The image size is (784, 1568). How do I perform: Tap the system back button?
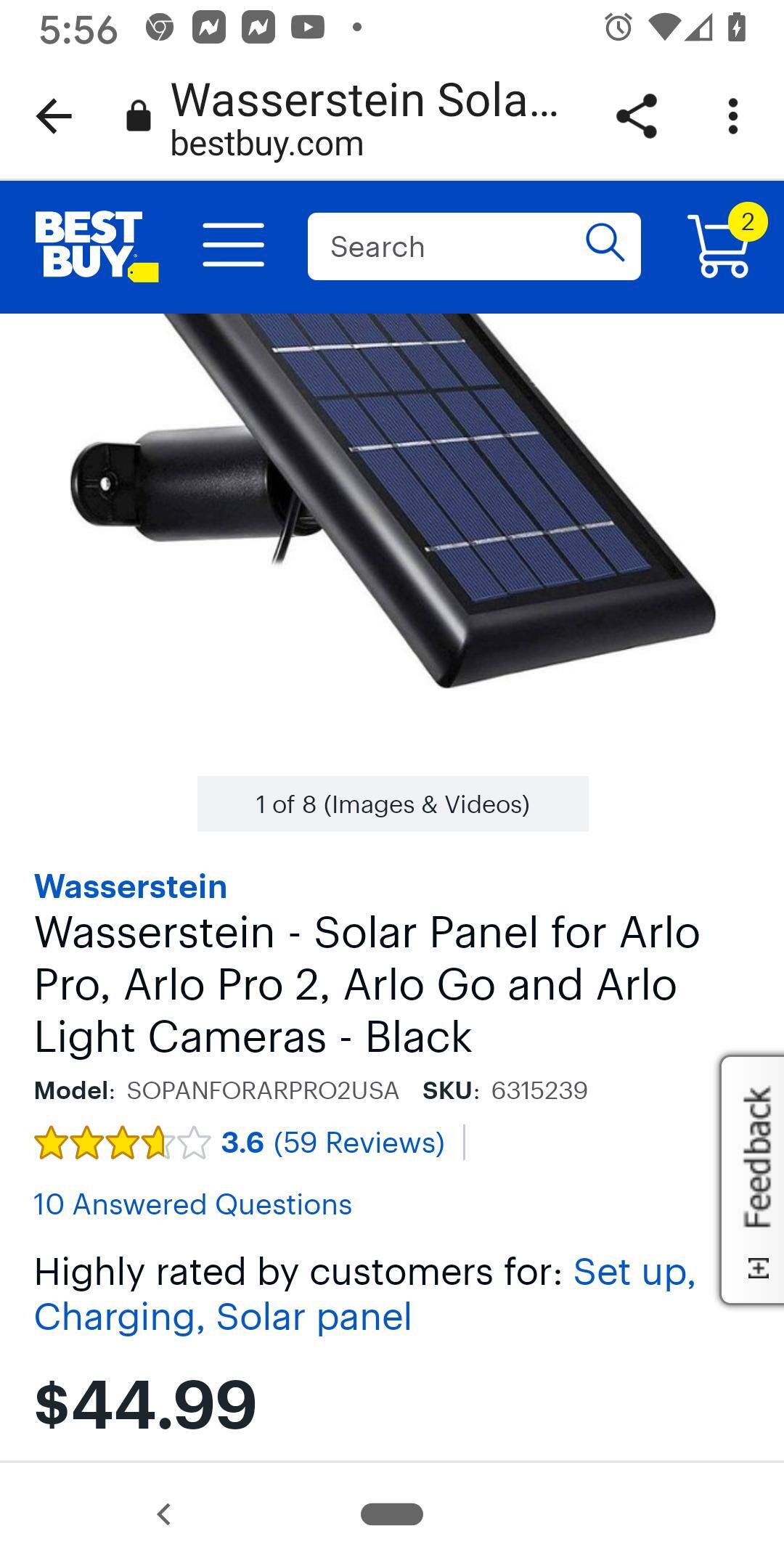[164, 1514]
